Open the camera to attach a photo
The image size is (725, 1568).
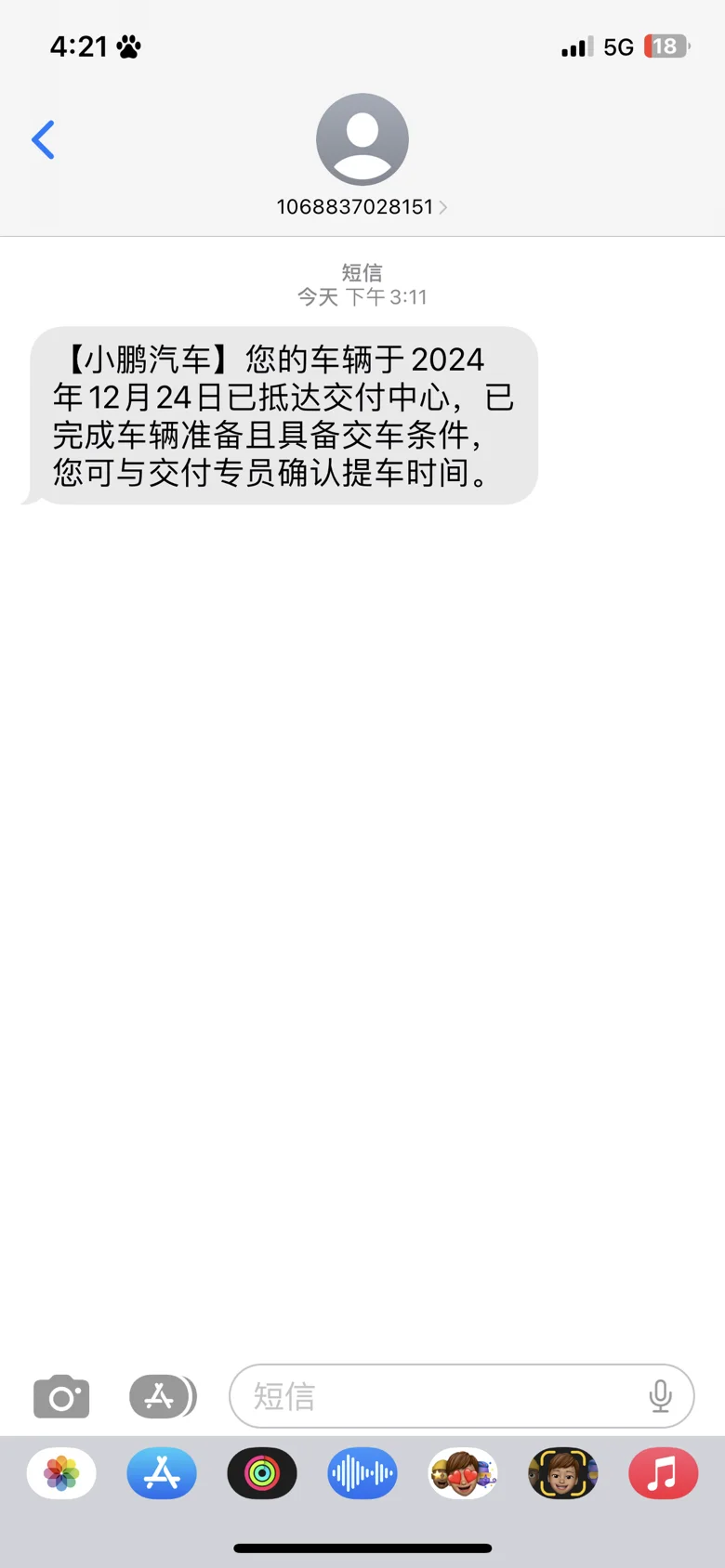pos(61,1396)
